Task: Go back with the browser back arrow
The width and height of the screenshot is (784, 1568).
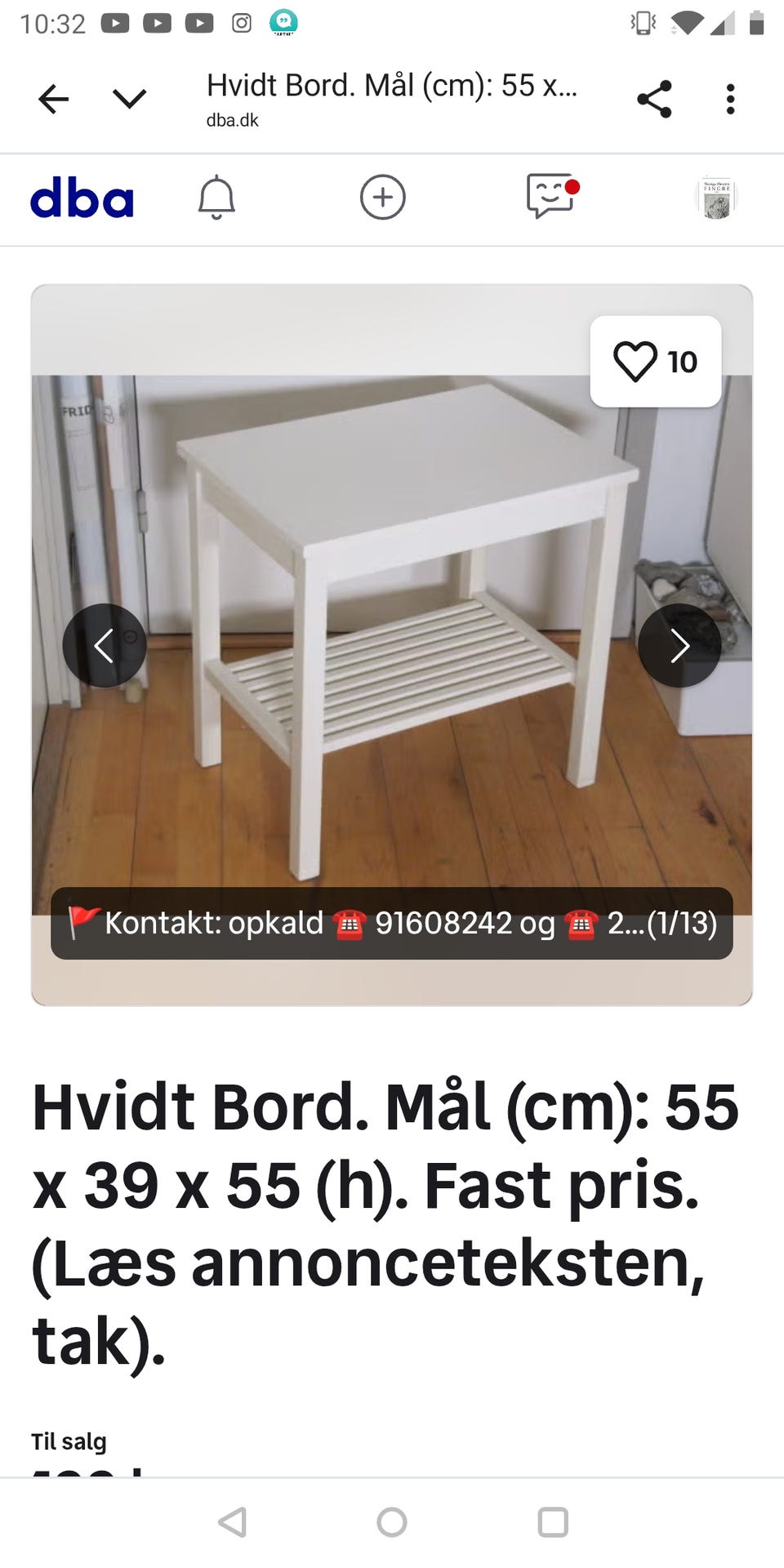Action: pos(53,99)
